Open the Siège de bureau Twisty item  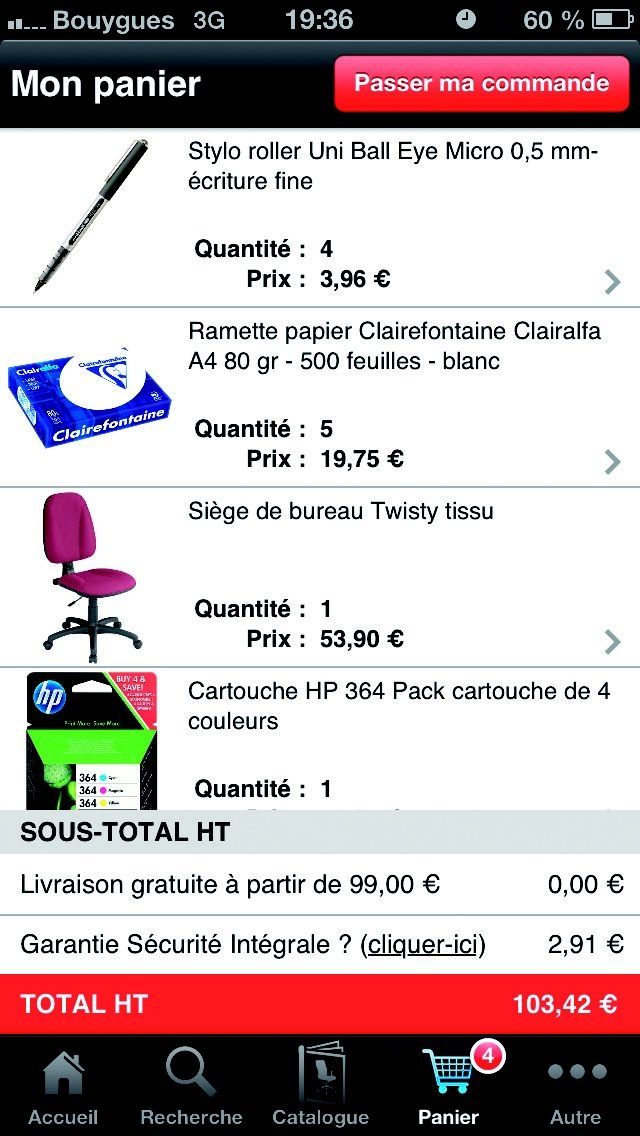tap(320, 577)
